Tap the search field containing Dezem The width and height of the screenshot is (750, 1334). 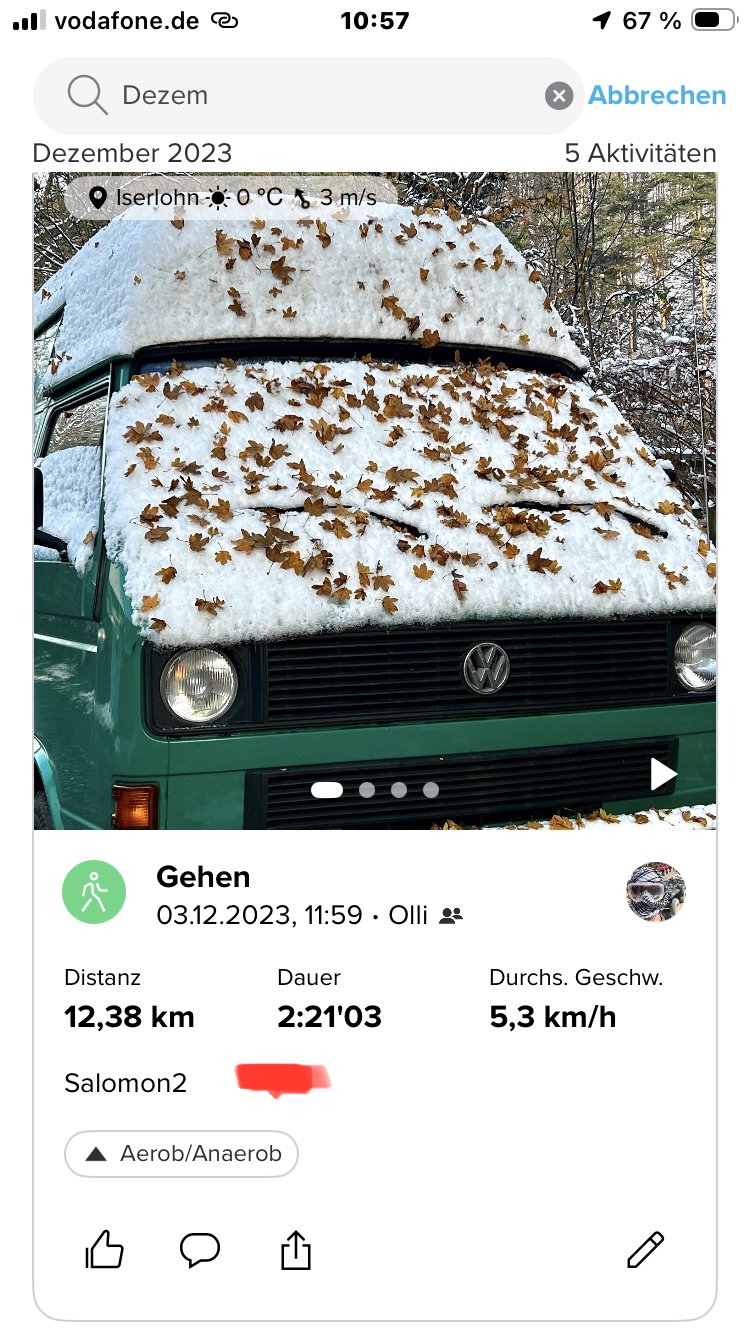pos(300,96)
